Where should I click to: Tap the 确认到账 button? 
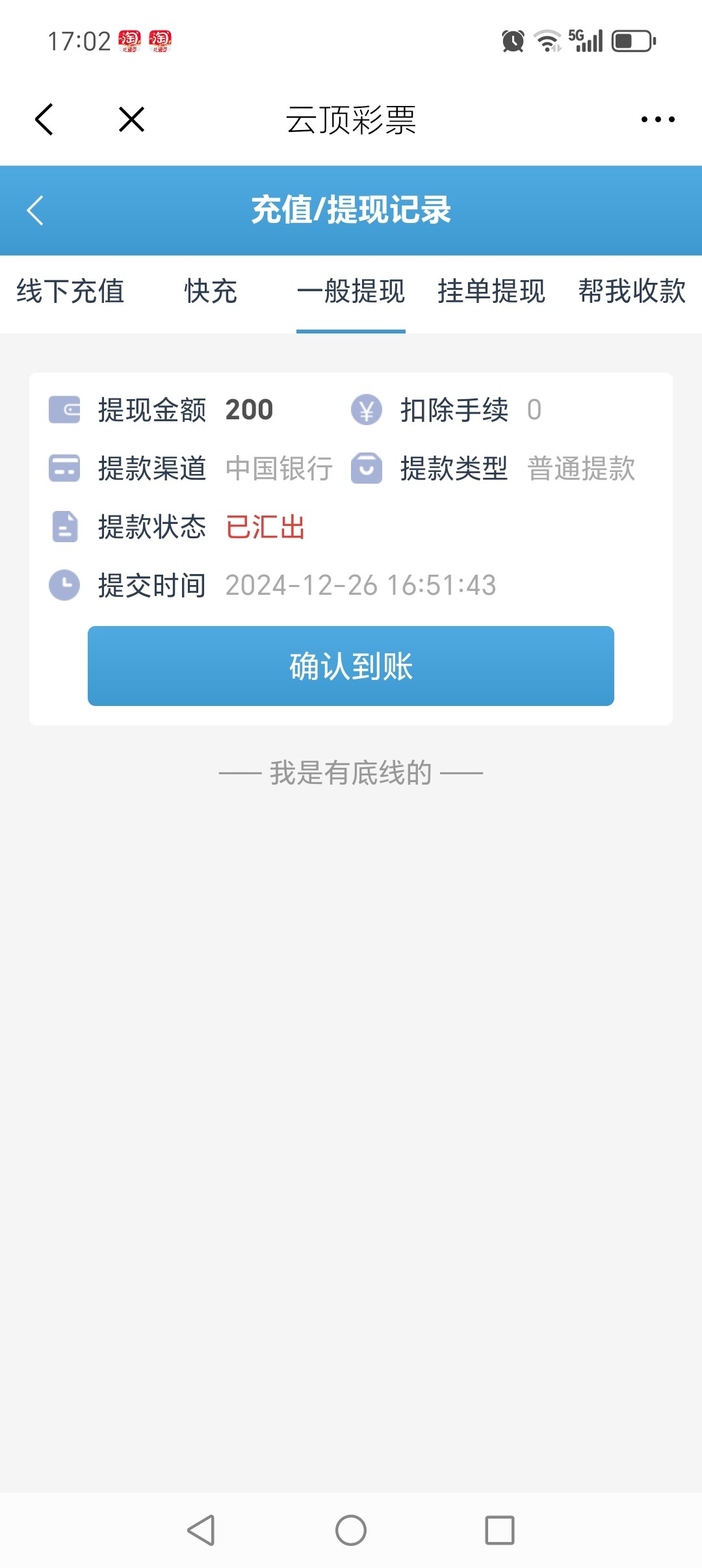351,666
